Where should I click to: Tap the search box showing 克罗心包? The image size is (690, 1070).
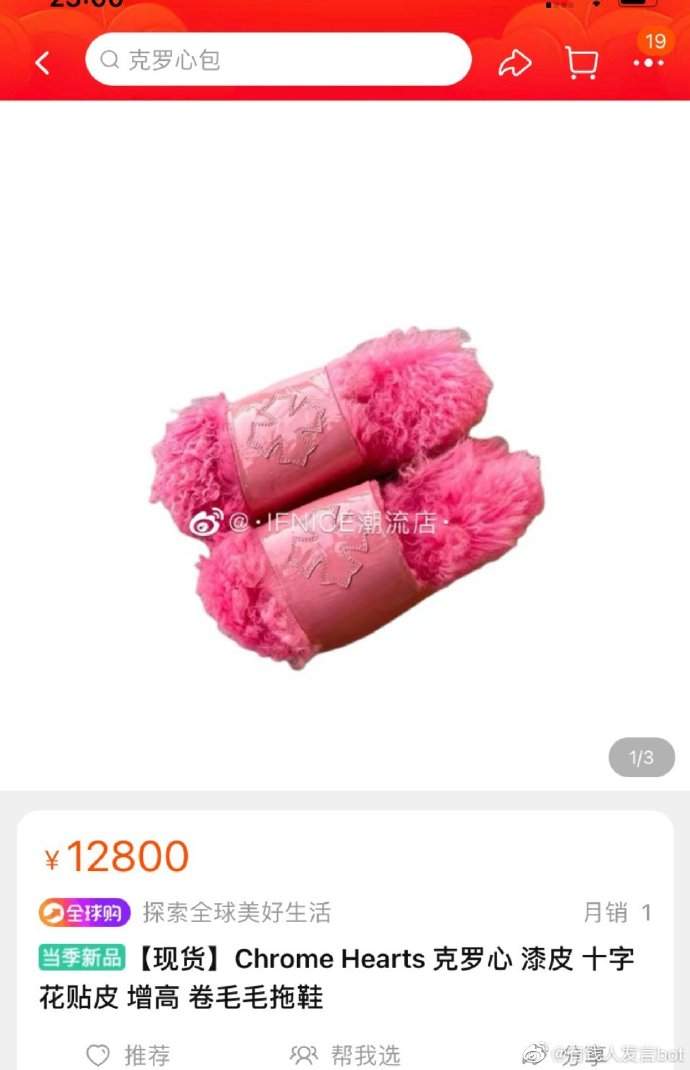pyautogui.click(x=278, y=60)
